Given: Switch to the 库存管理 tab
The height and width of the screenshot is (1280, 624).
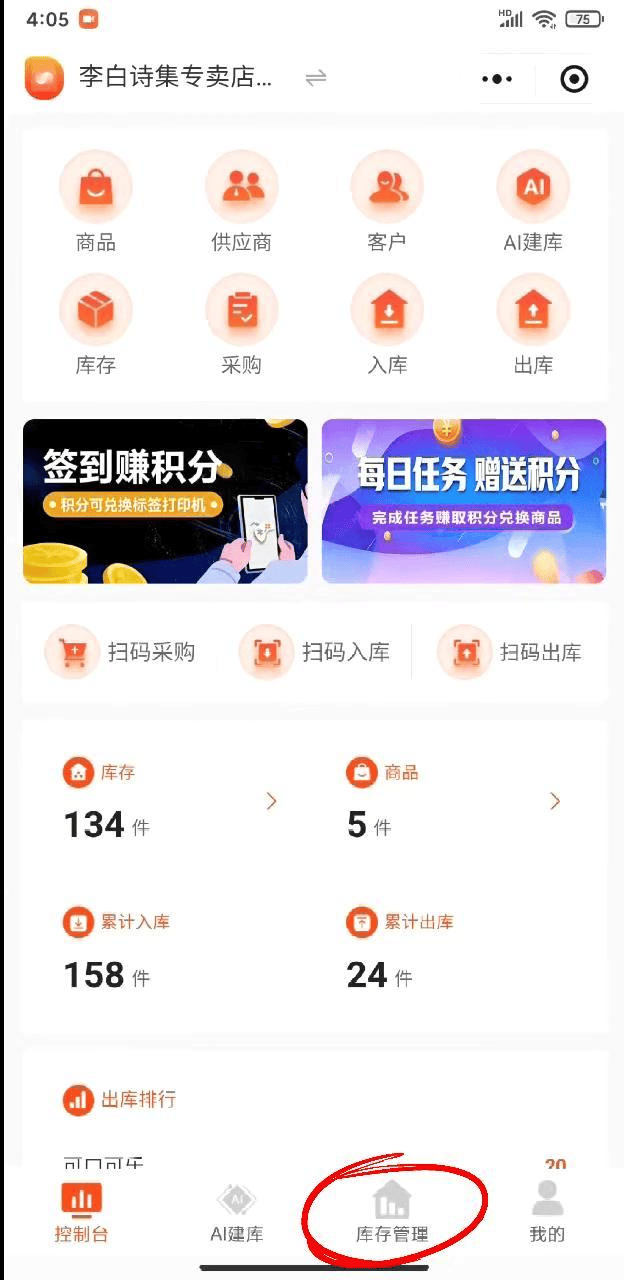Looking at the screenshot, I should [x=392, y=1211].
